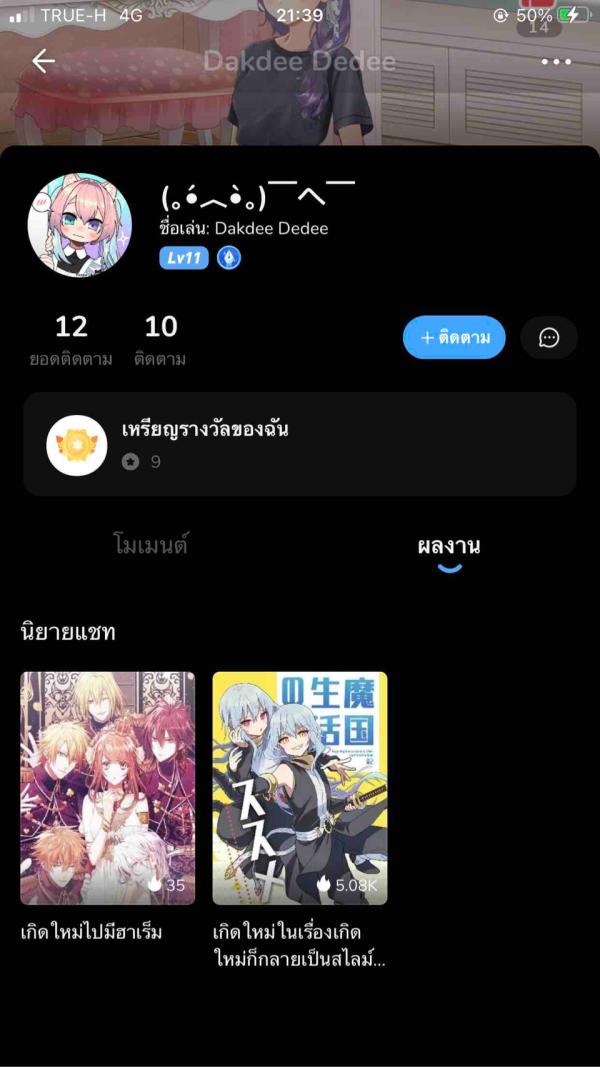Open the novel เกิดใหม่ไปมีฮาเร็ม
The height and width of the screenshot is (1067, 600).
[107, 788]
